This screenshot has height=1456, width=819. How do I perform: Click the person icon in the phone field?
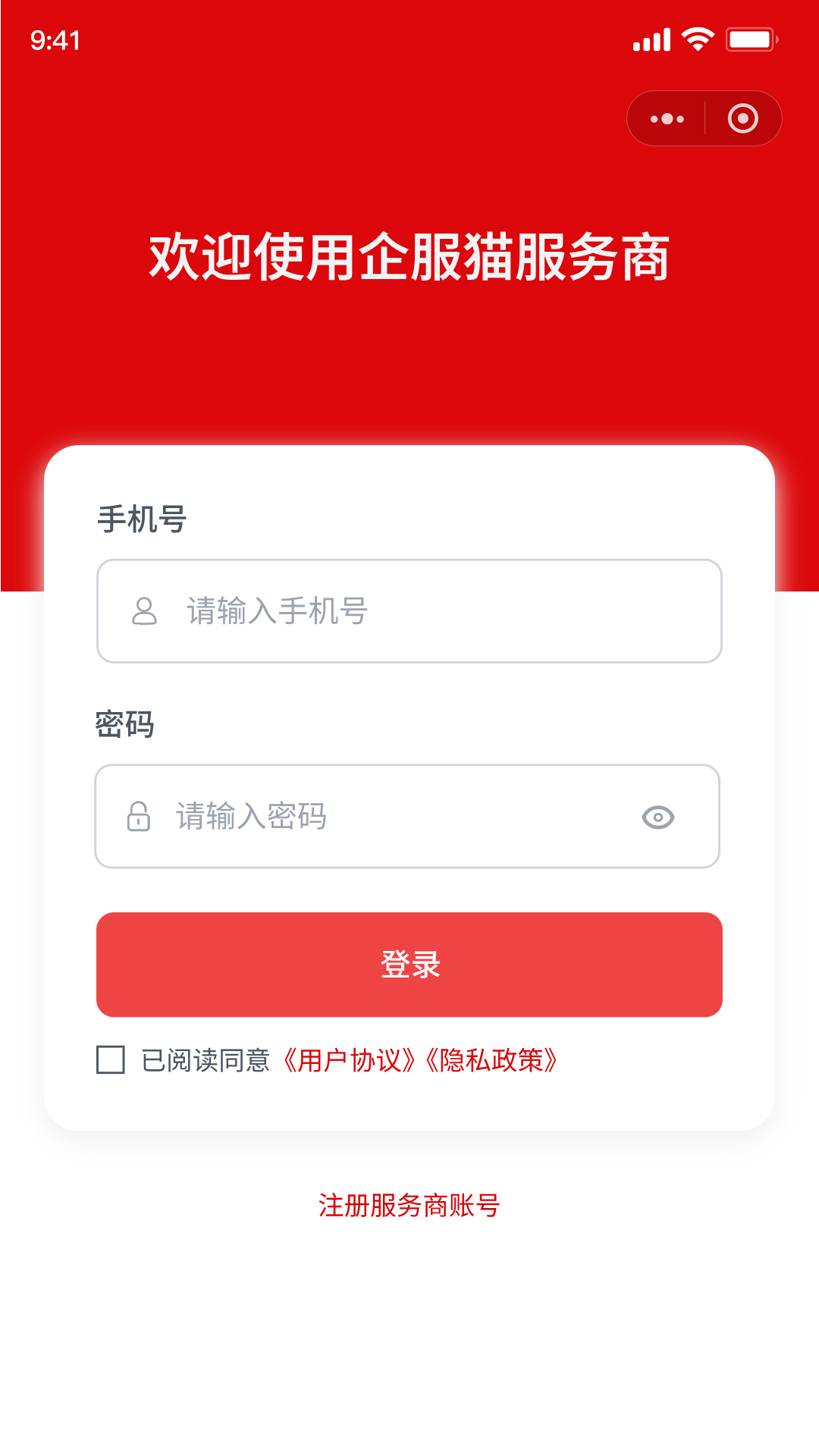tap(143, 612)
